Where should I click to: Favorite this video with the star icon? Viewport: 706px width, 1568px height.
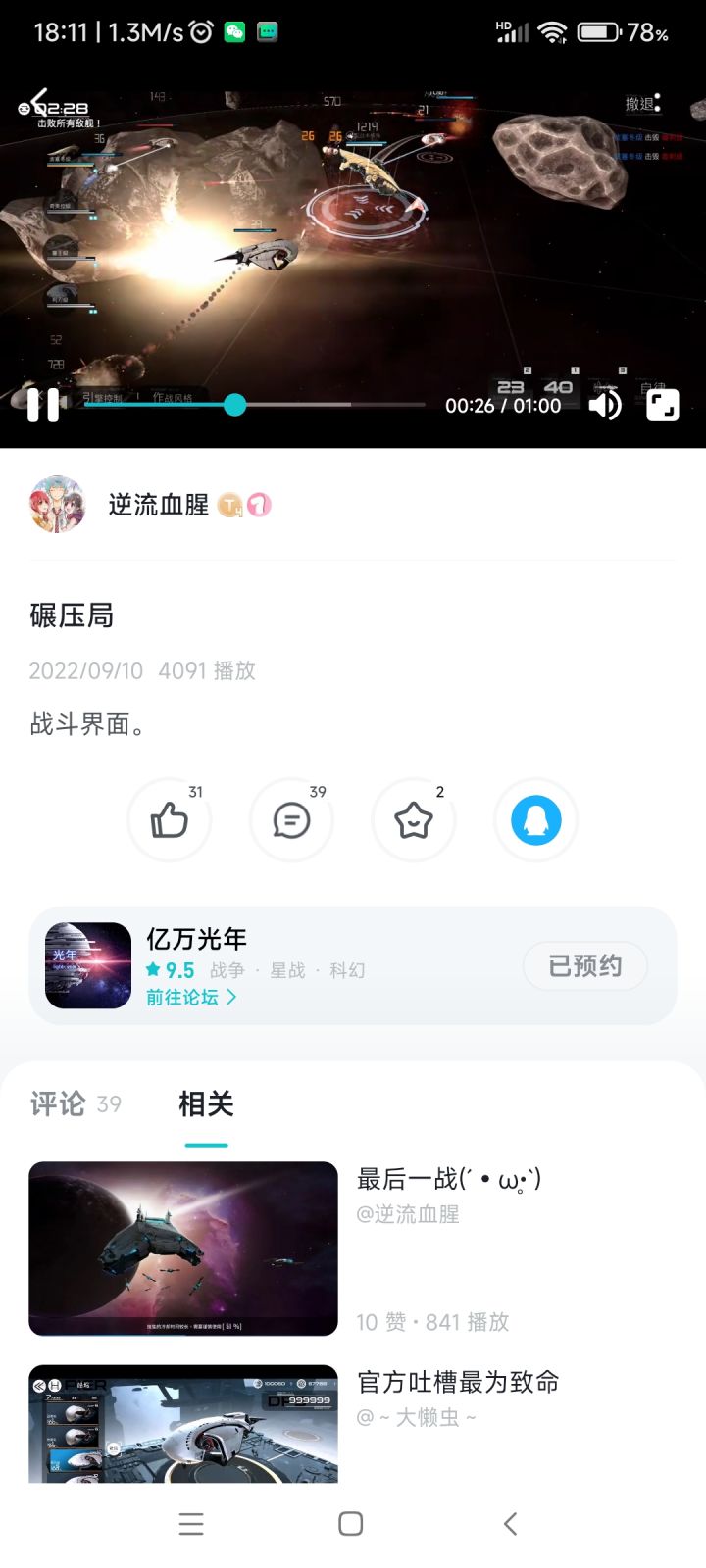coord(414,820)
